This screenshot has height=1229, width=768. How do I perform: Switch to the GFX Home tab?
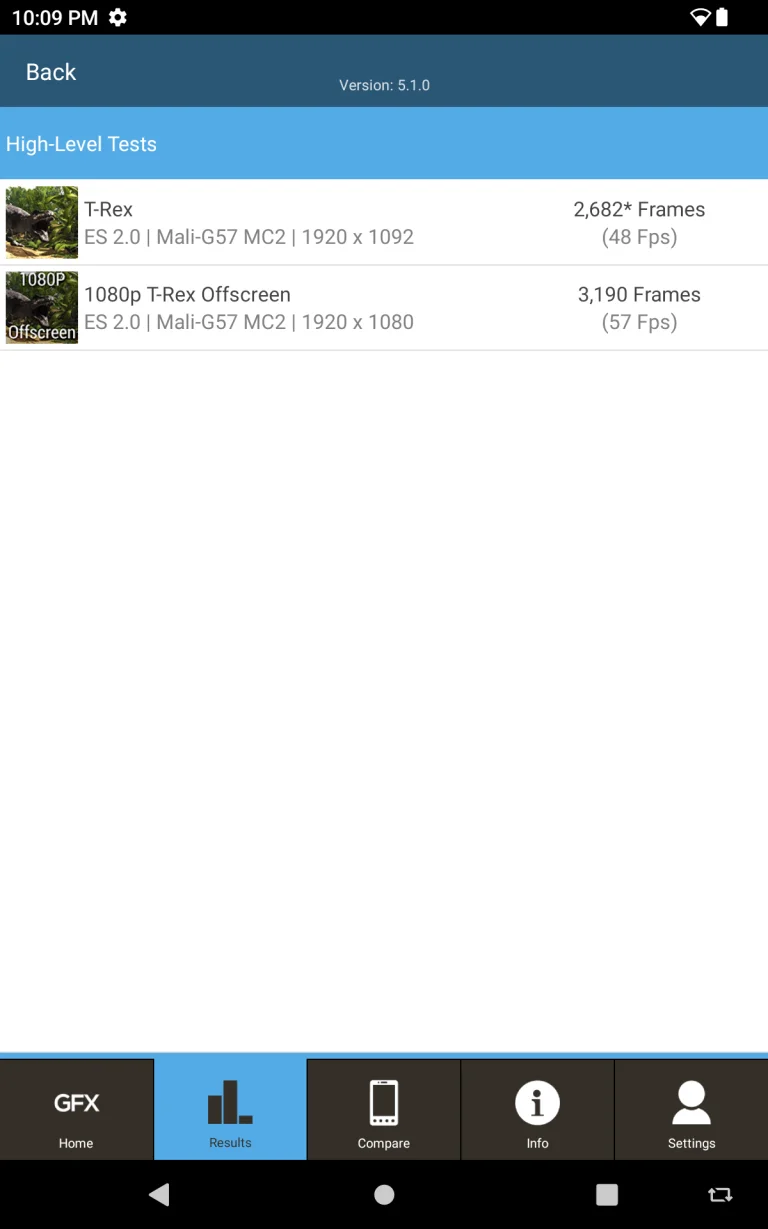(x=76, y=1110)
